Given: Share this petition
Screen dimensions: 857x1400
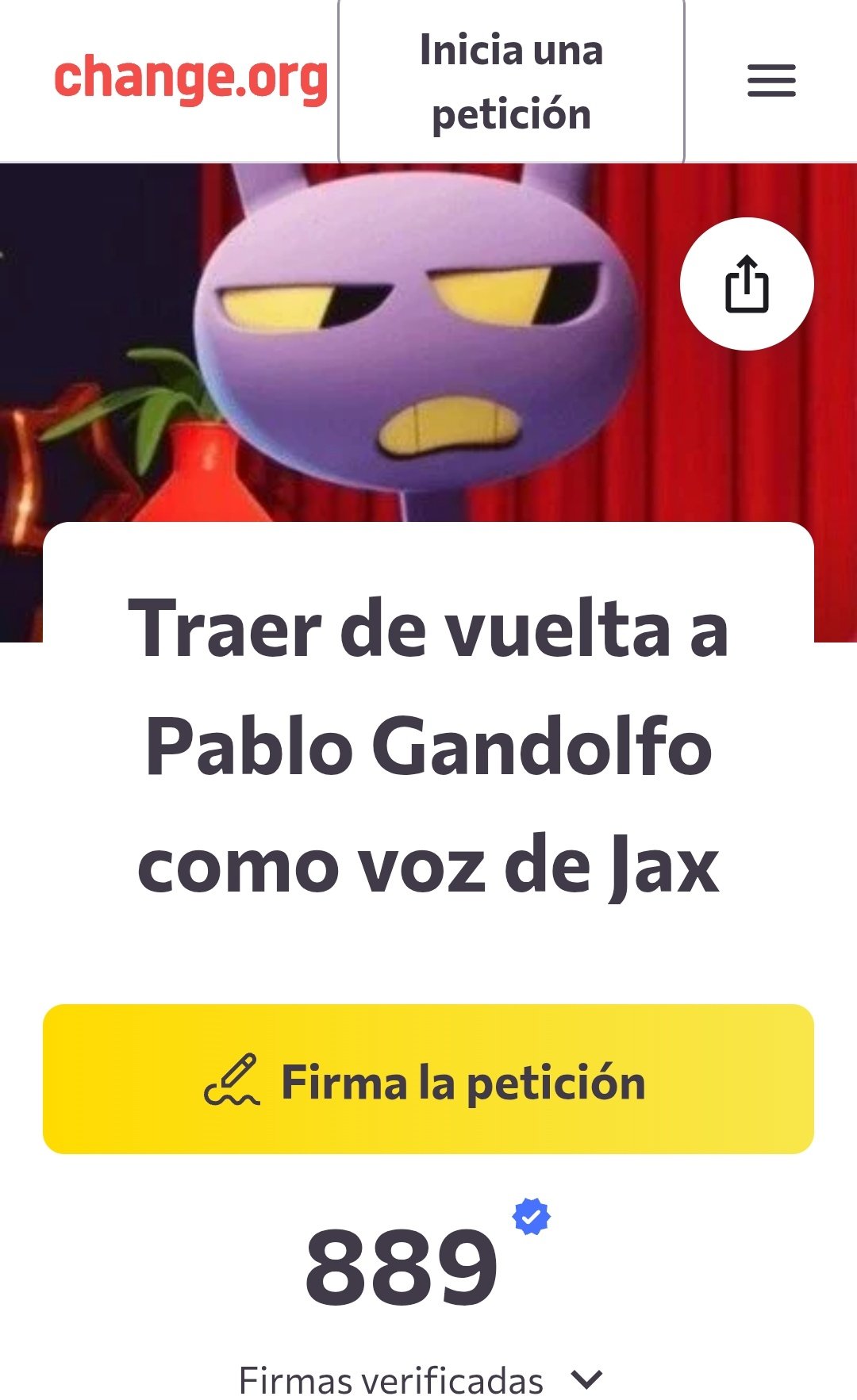Looking at the screenshot, I should 746,284.
